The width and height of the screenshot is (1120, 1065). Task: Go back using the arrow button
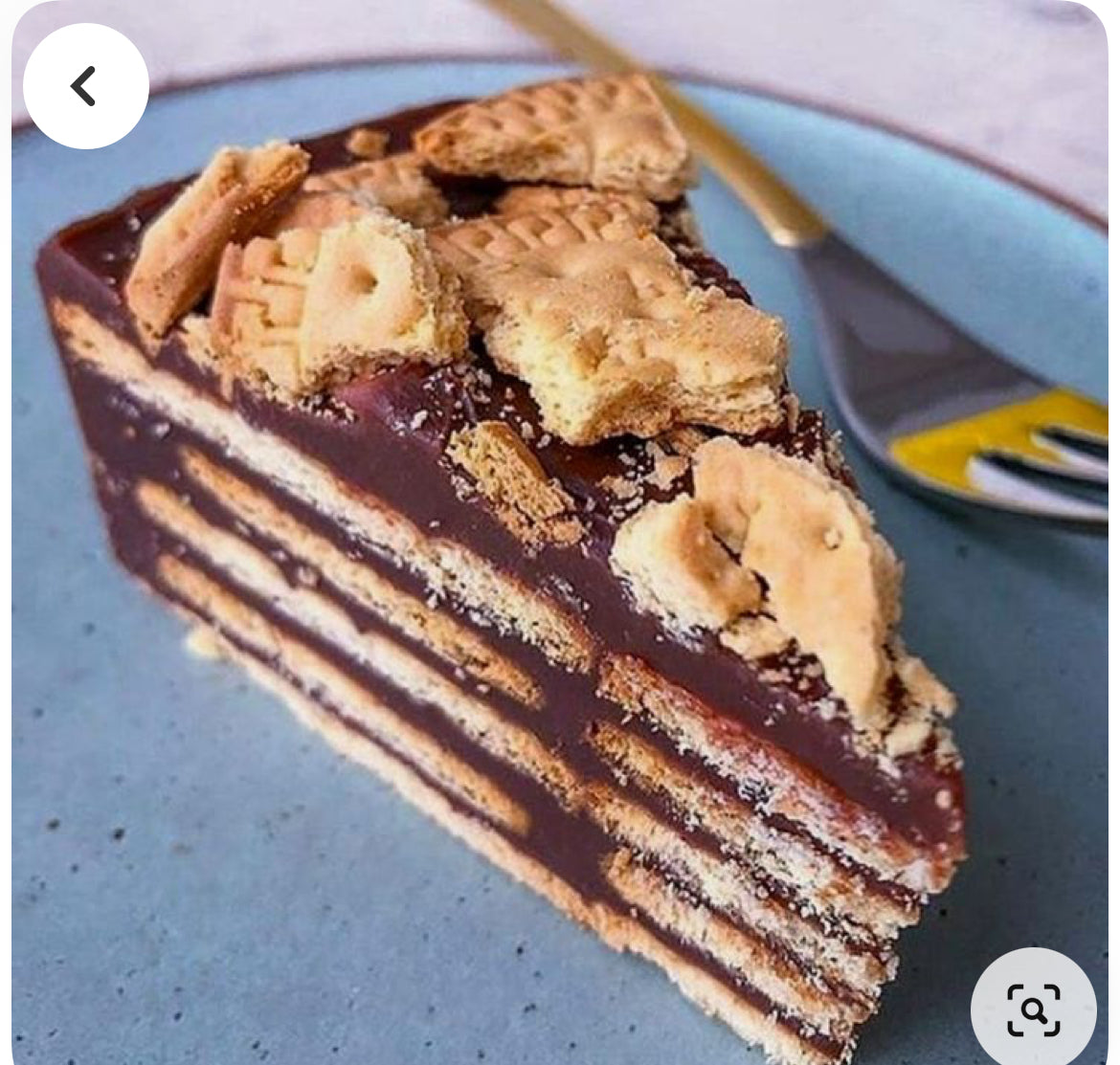pos(85,86)
